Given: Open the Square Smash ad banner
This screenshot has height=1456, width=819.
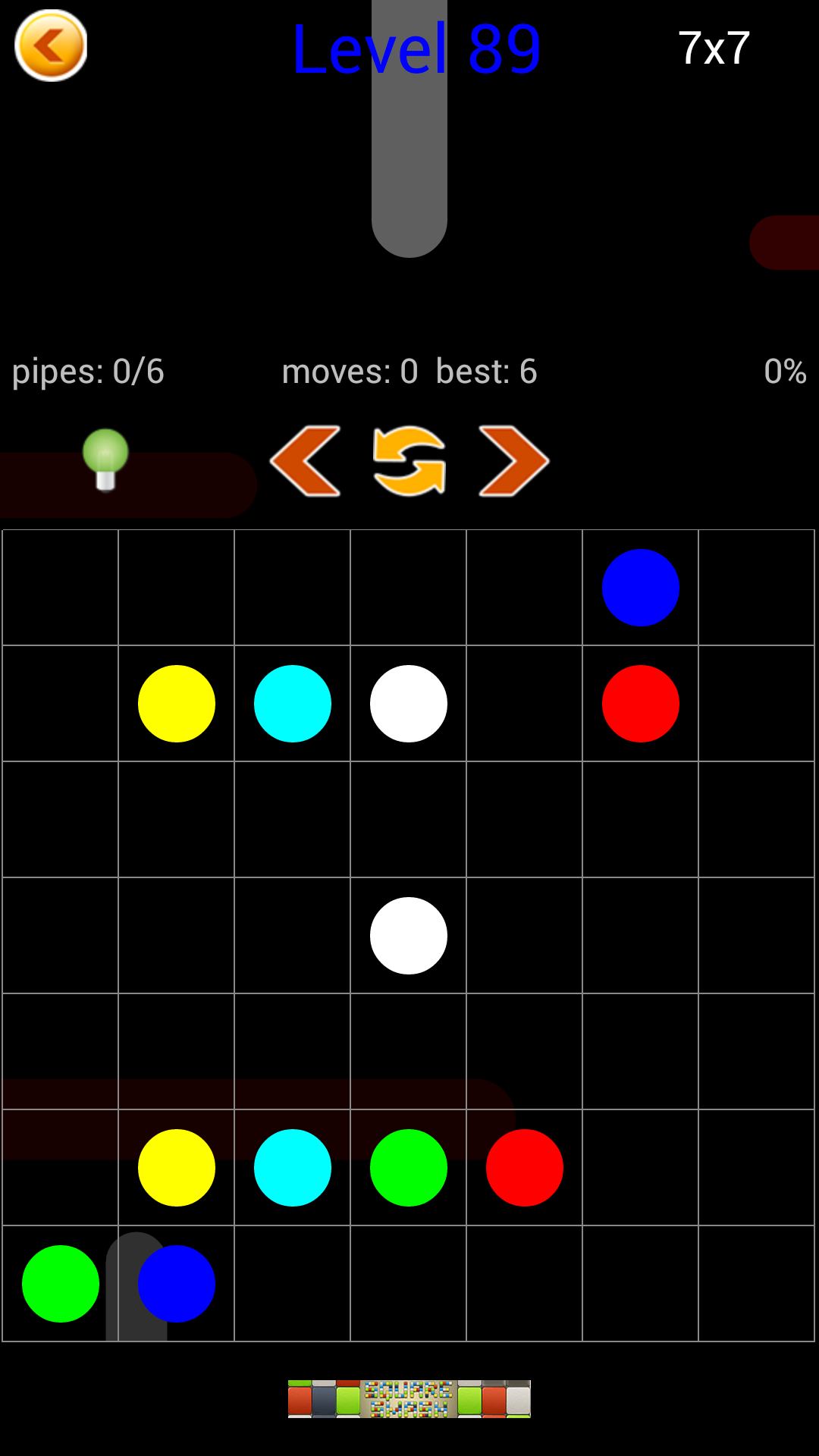Looking at the screenshot, I should point(409,1398).
